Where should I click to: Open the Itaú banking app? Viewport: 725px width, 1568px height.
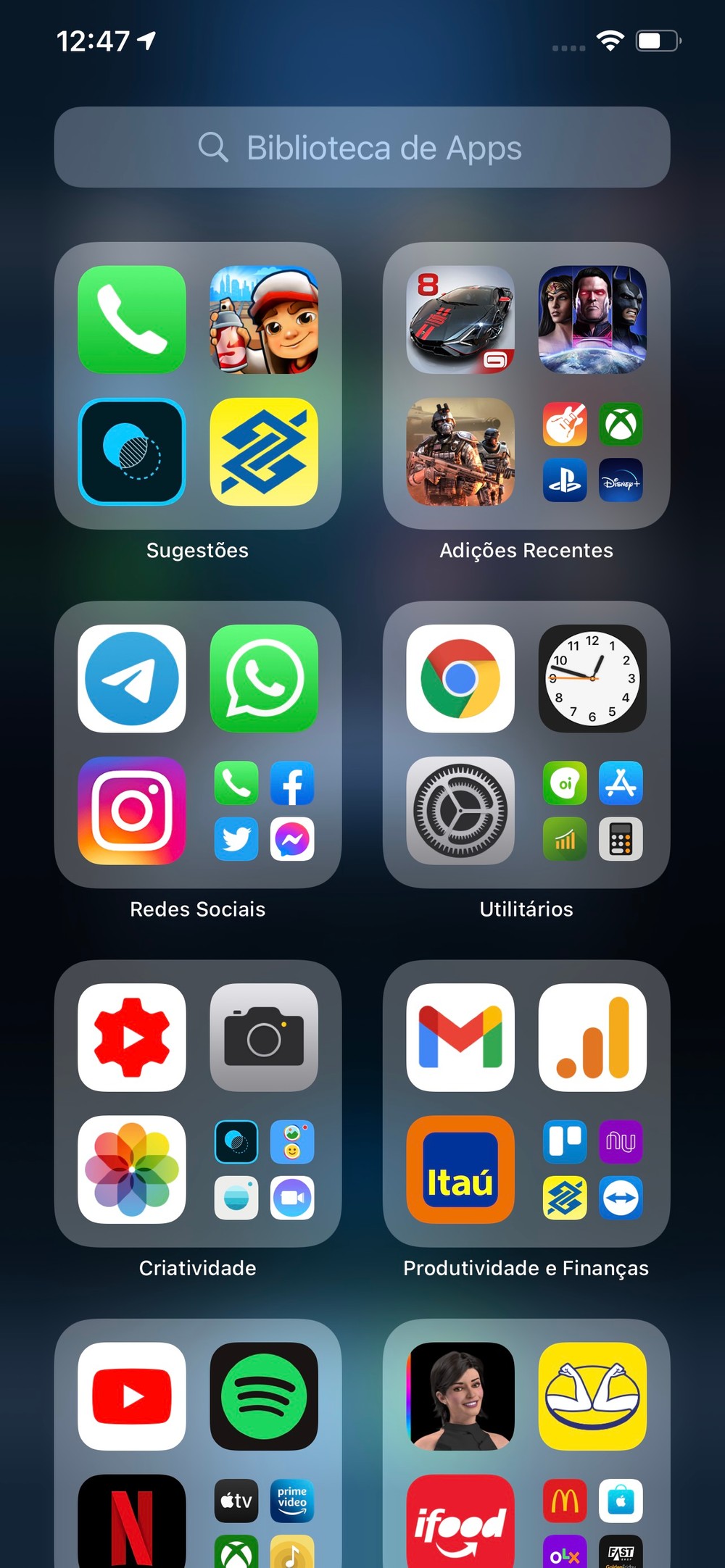tap(460, 1169)
